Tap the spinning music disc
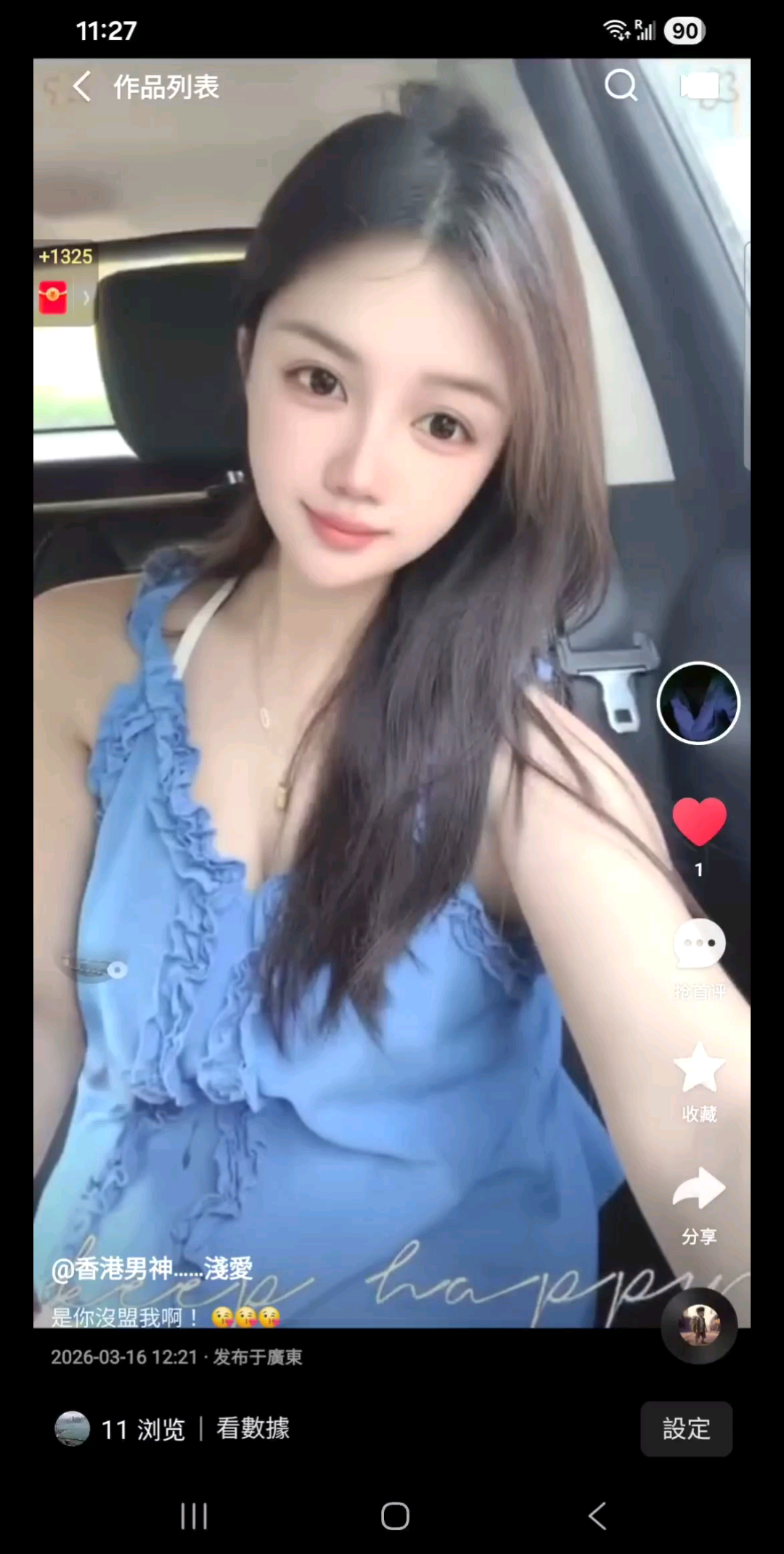 click(699, 1325)
